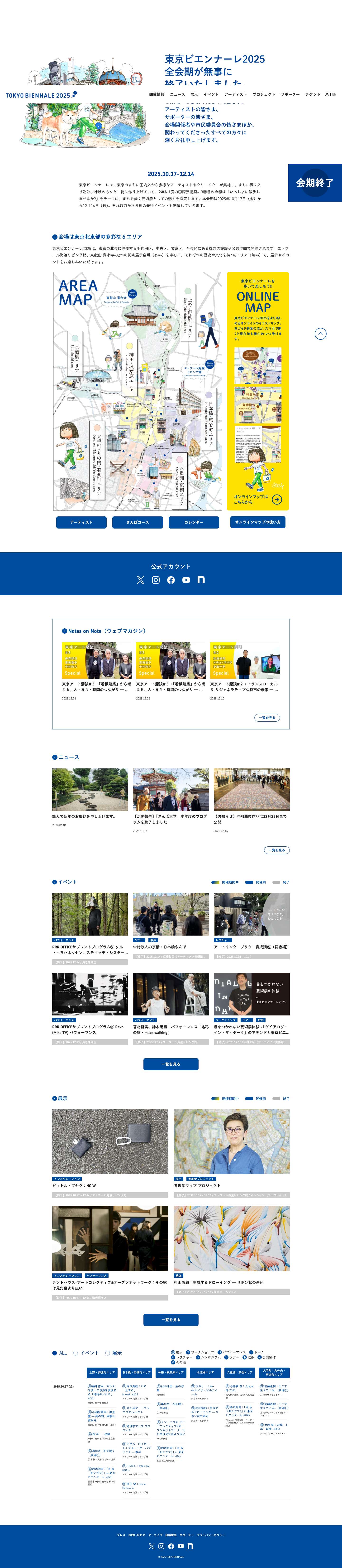Visit the official Instagram account in the blue band
Viewport: 342px width, 1568px height.
156,580
